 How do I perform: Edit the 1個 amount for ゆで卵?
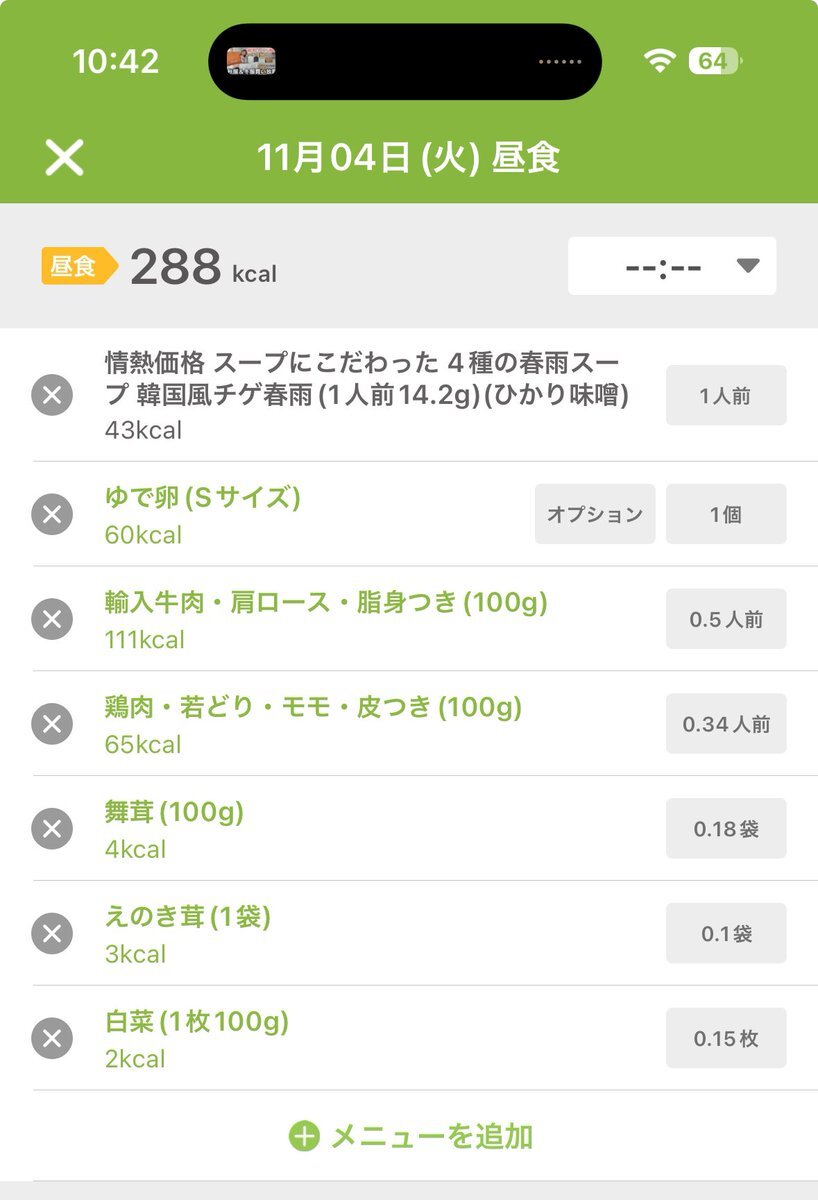pyautogui.click(x=726, y=515)
